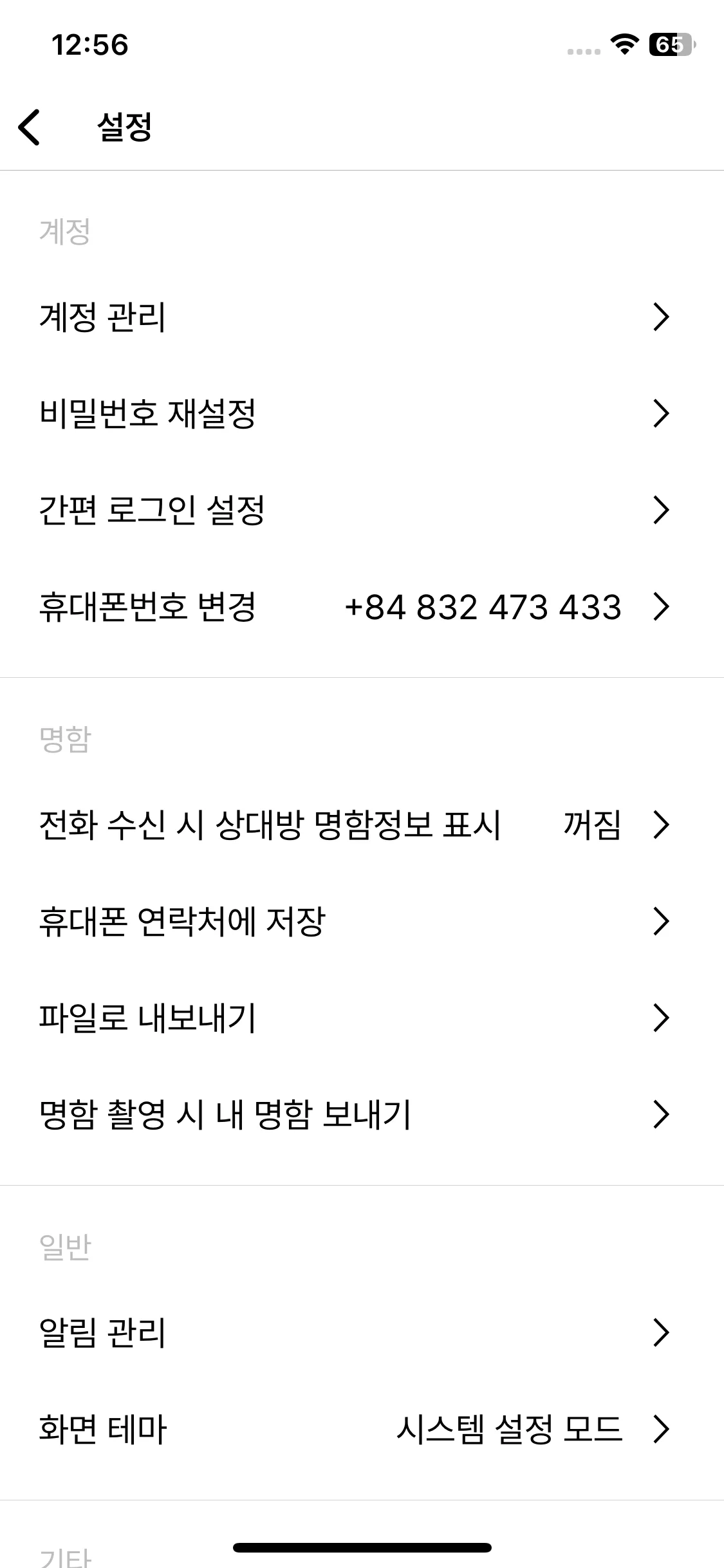Go back from the 설정 screen
The image size is (724, 1568).
[30, 127]
